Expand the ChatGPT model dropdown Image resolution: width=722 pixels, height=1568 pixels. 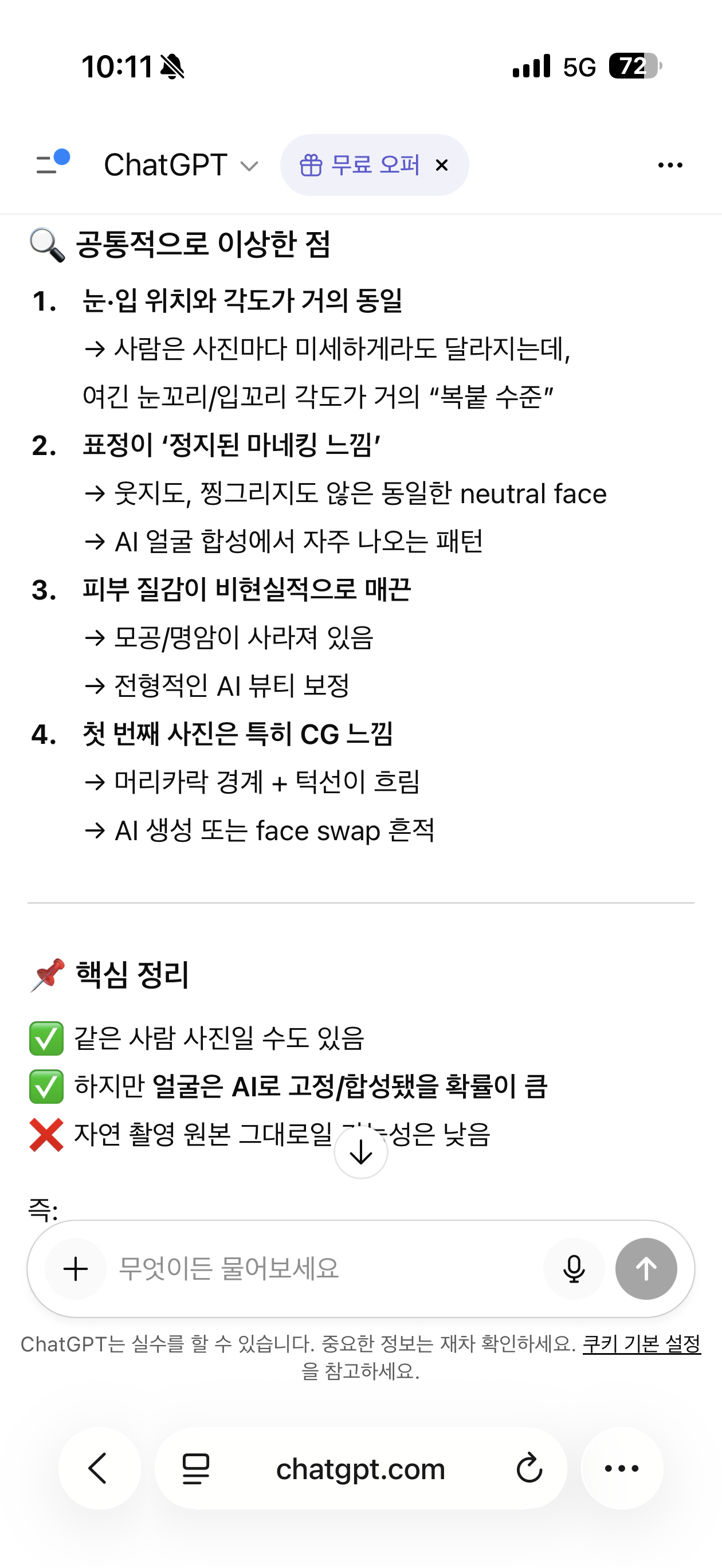click(181, 165)
